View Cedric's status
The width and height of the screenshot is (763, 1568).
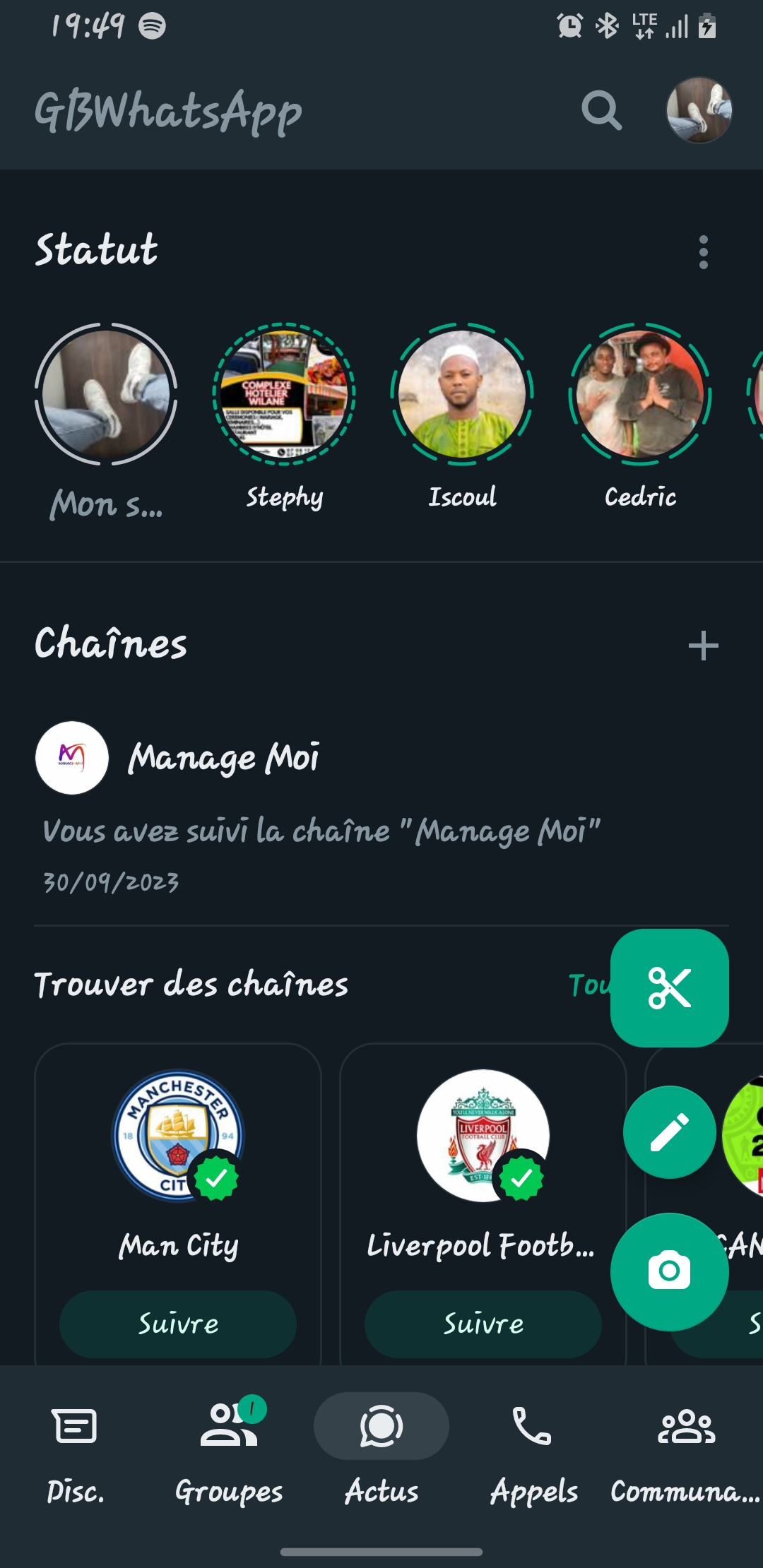[x=640, y=394]
